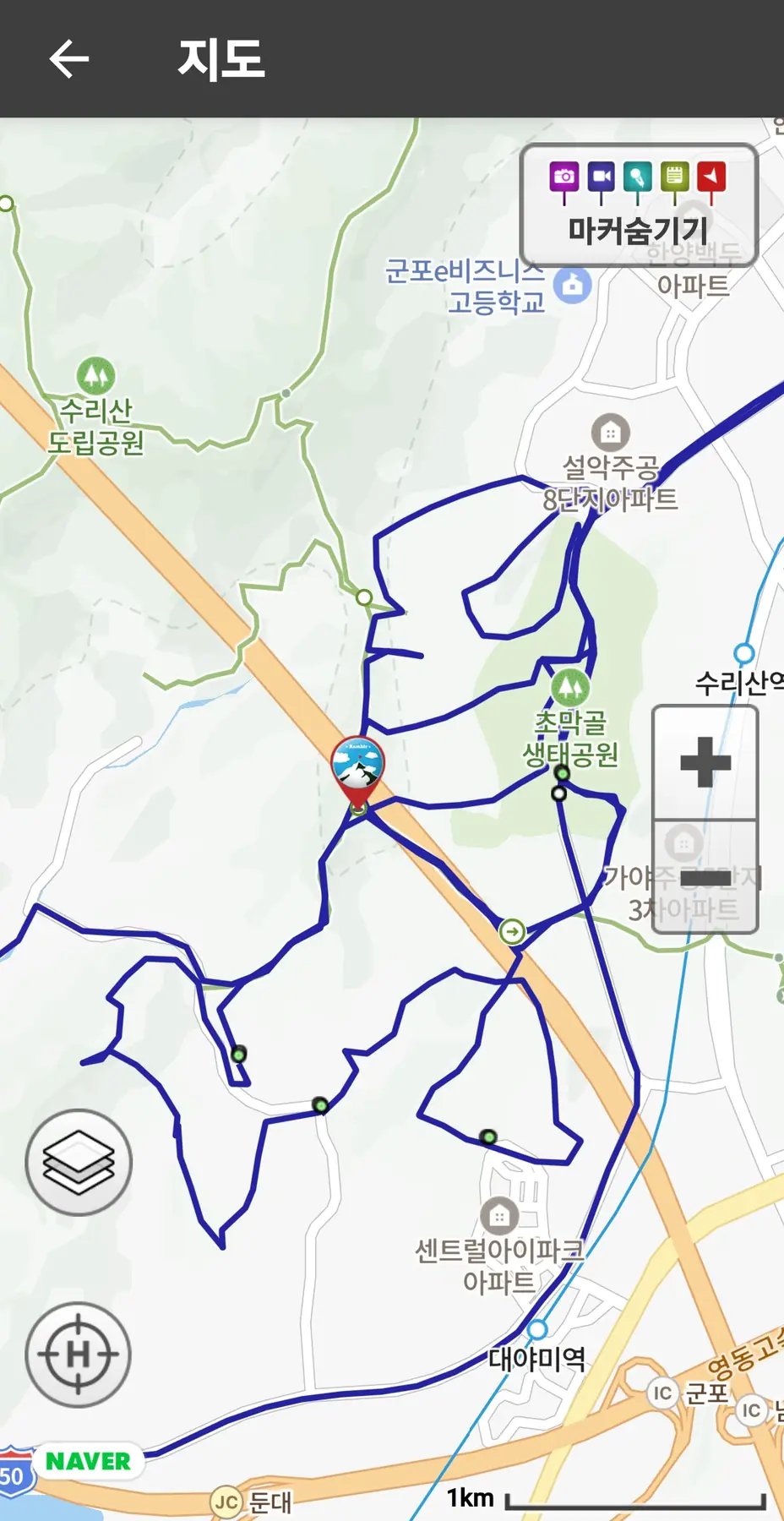Open the map layers selector

[79, 1163]
